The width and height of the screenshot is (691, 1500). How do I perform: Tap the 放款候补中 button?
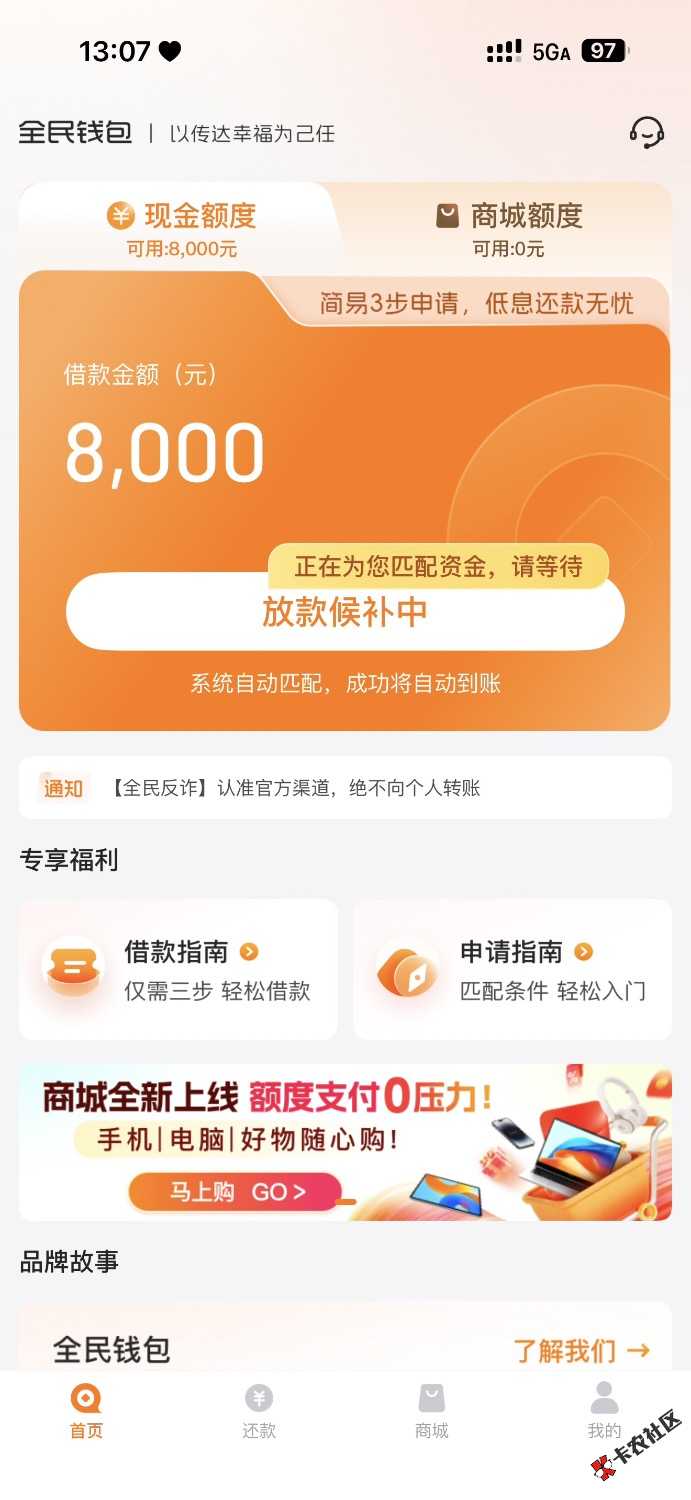345,612
